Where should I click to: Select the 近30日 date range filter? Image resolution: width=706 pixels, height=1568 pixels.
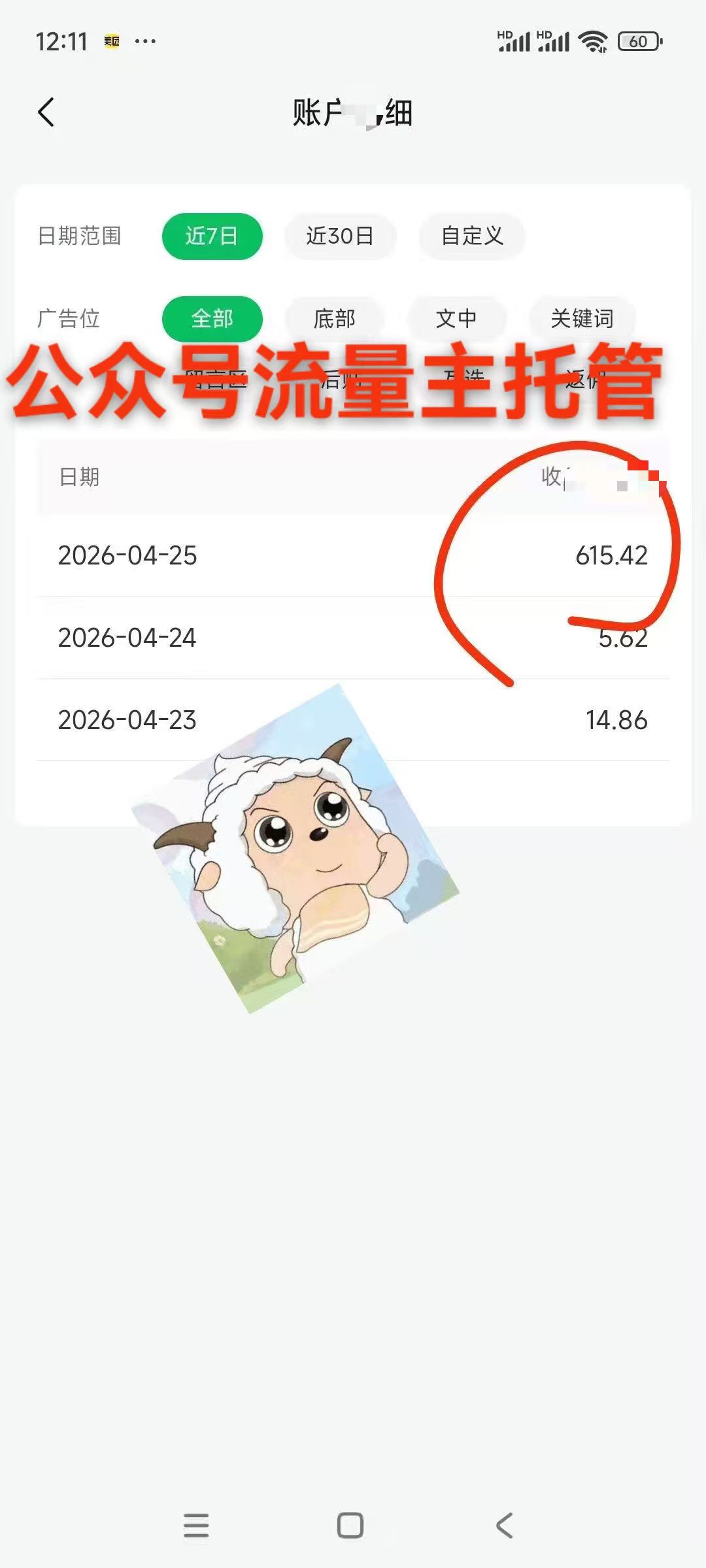click(341, 237)
